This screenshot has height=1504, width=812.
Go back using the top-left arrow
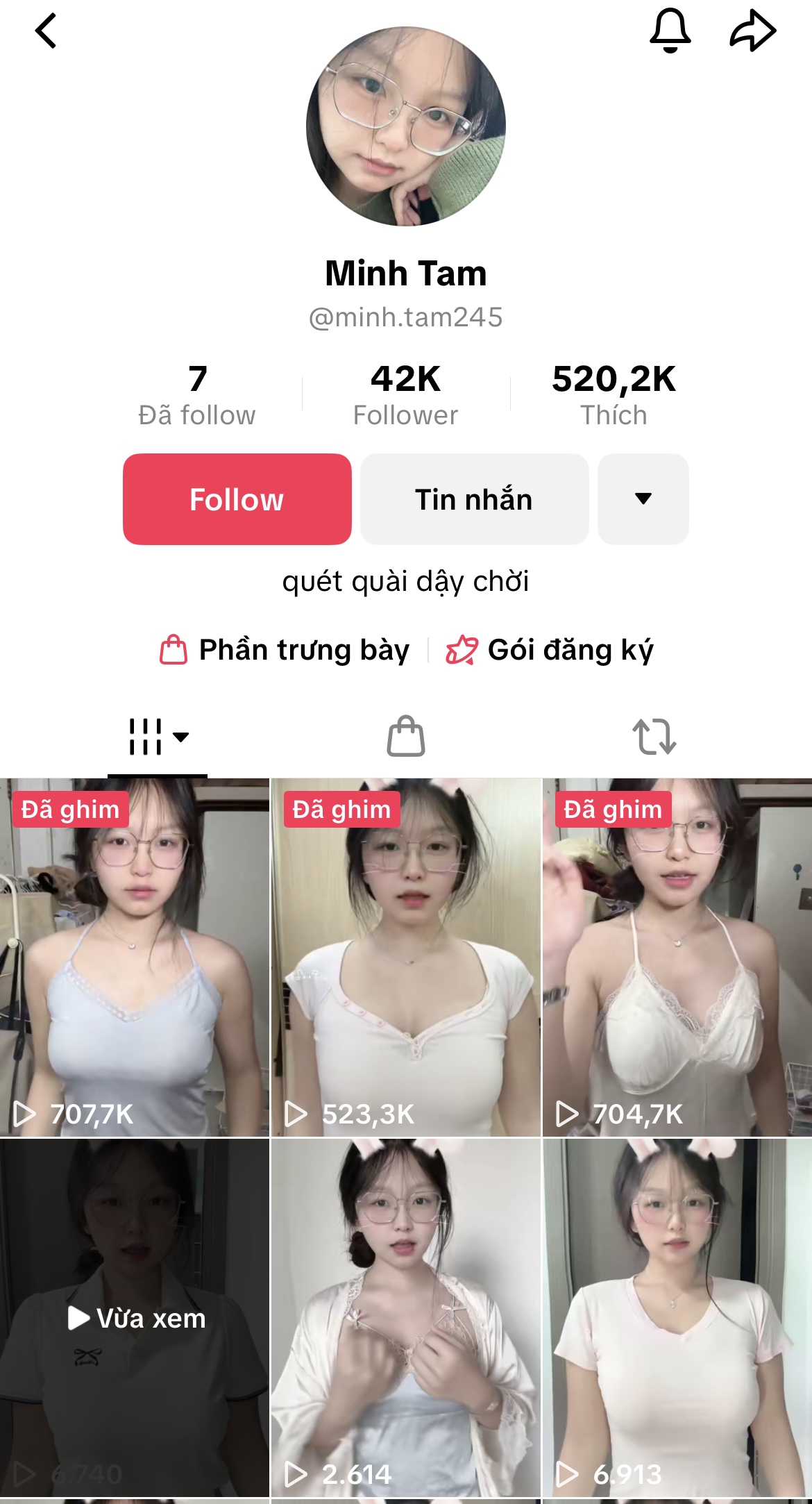(46, 32)
